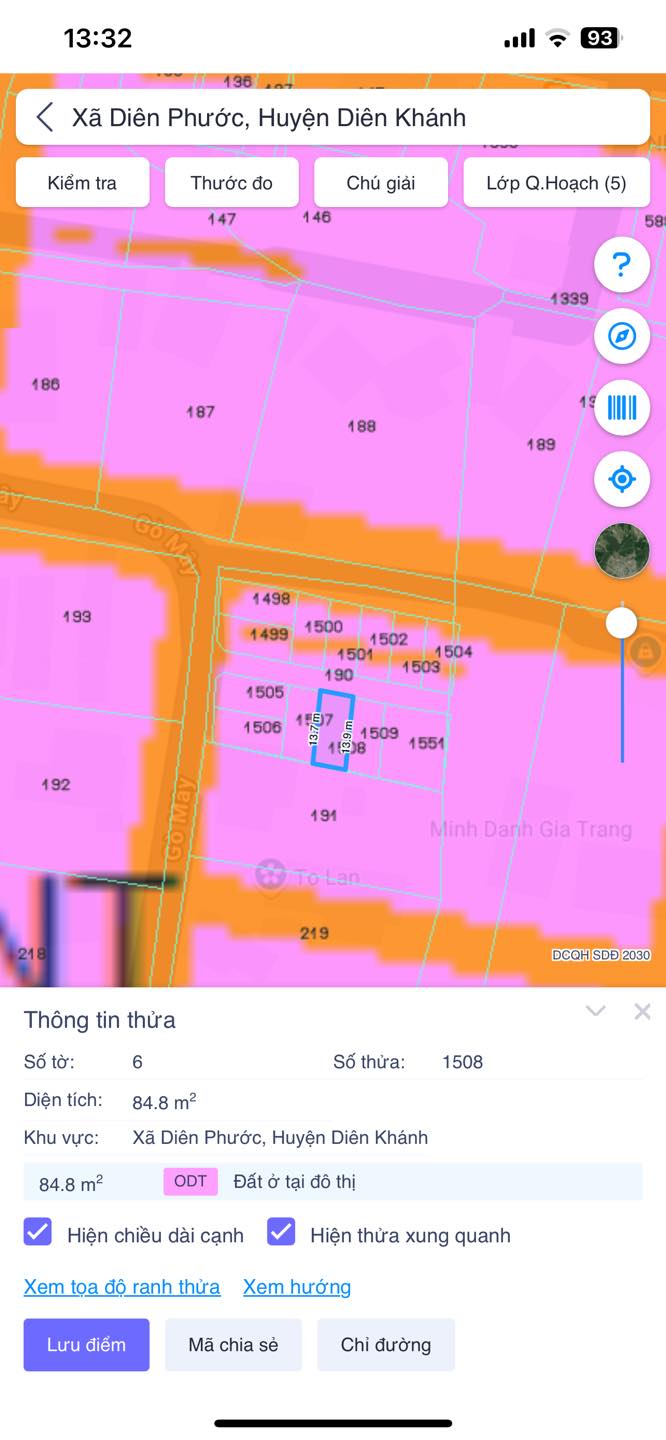The width and height of the screenshot is (666, 1440).
Task: Tap Chỉ đường for directions
Action: [386, 1344]
